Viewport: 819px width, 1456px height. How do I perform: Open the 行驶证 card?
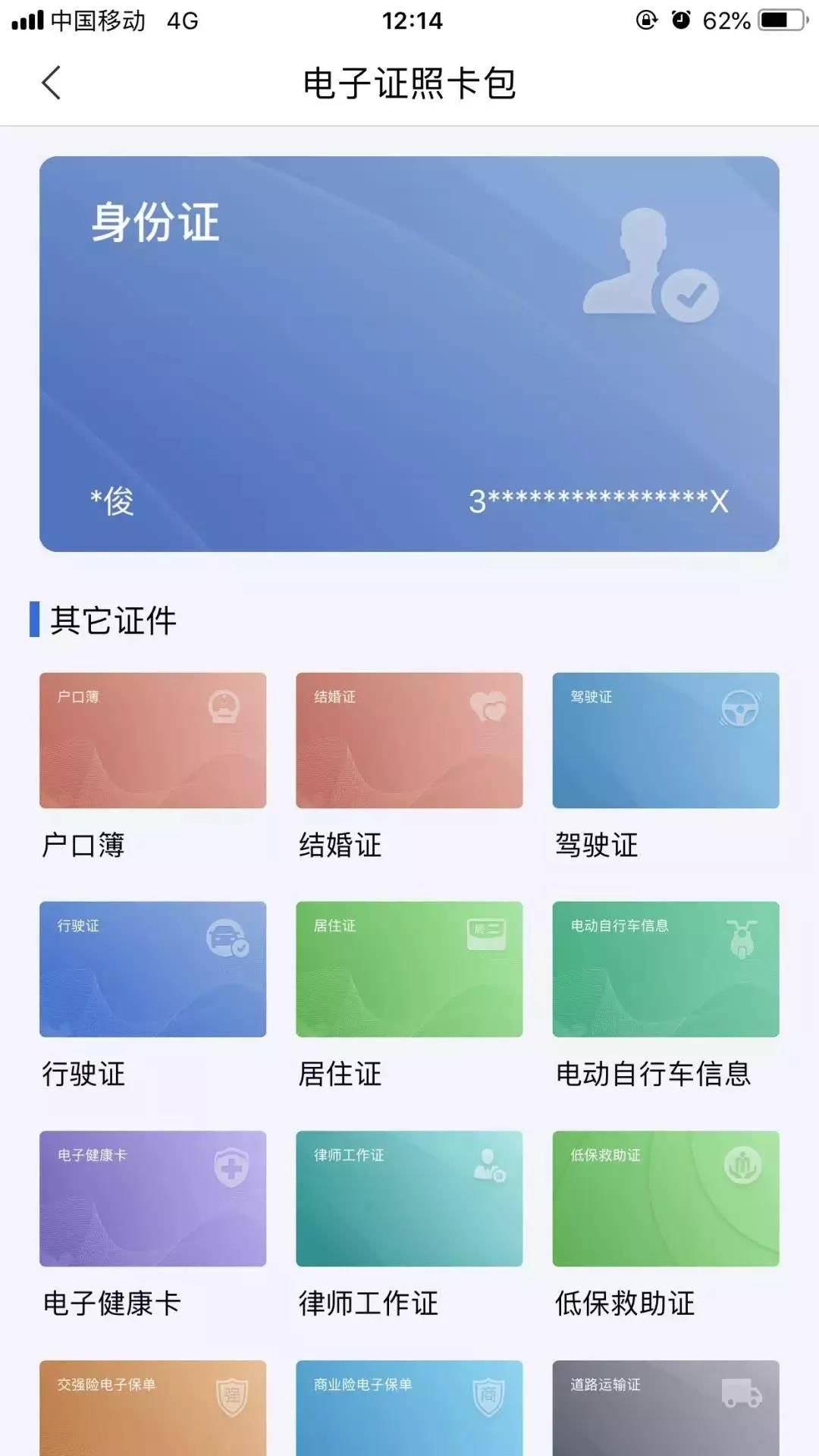(x=152, y=969)
